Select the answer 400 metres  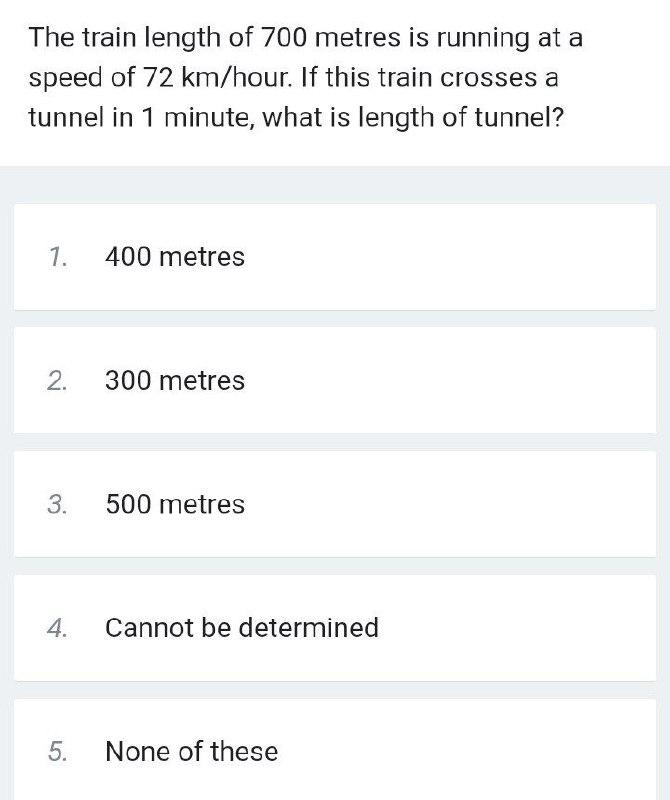coord(175,257)
